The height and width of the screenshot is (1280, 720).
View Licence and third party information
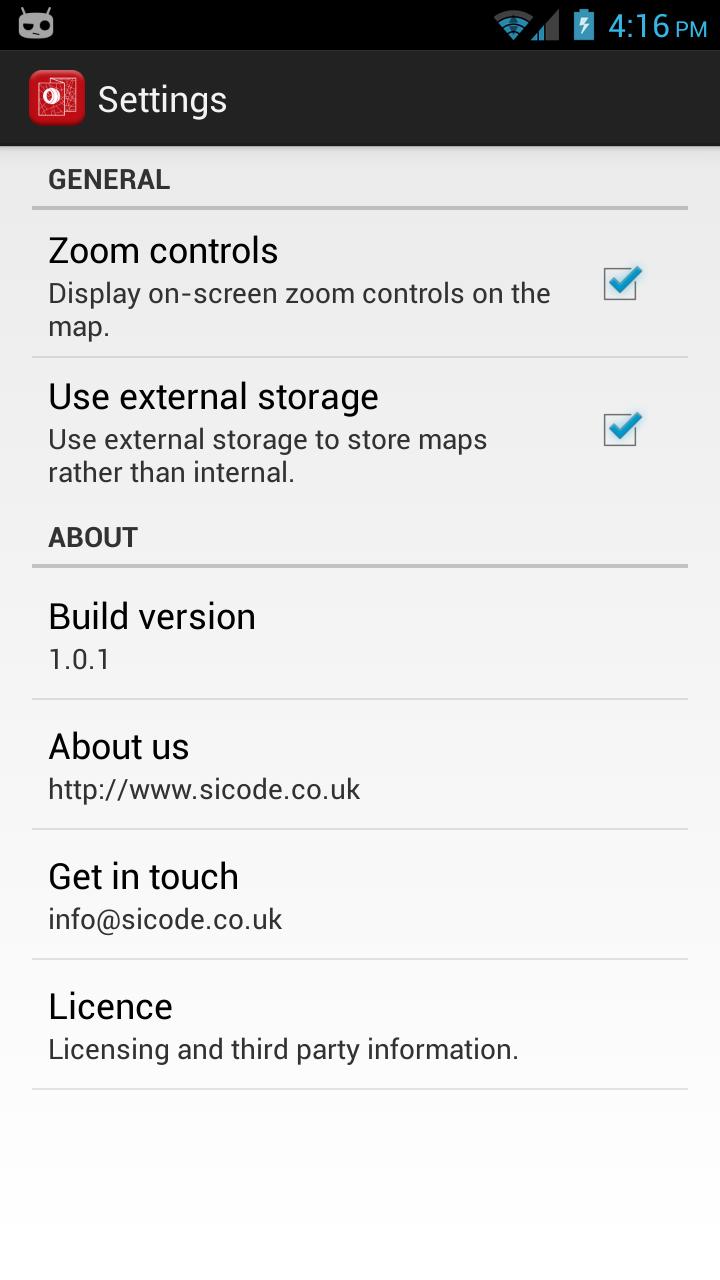pyautogui.click(x=360, y=1025)
